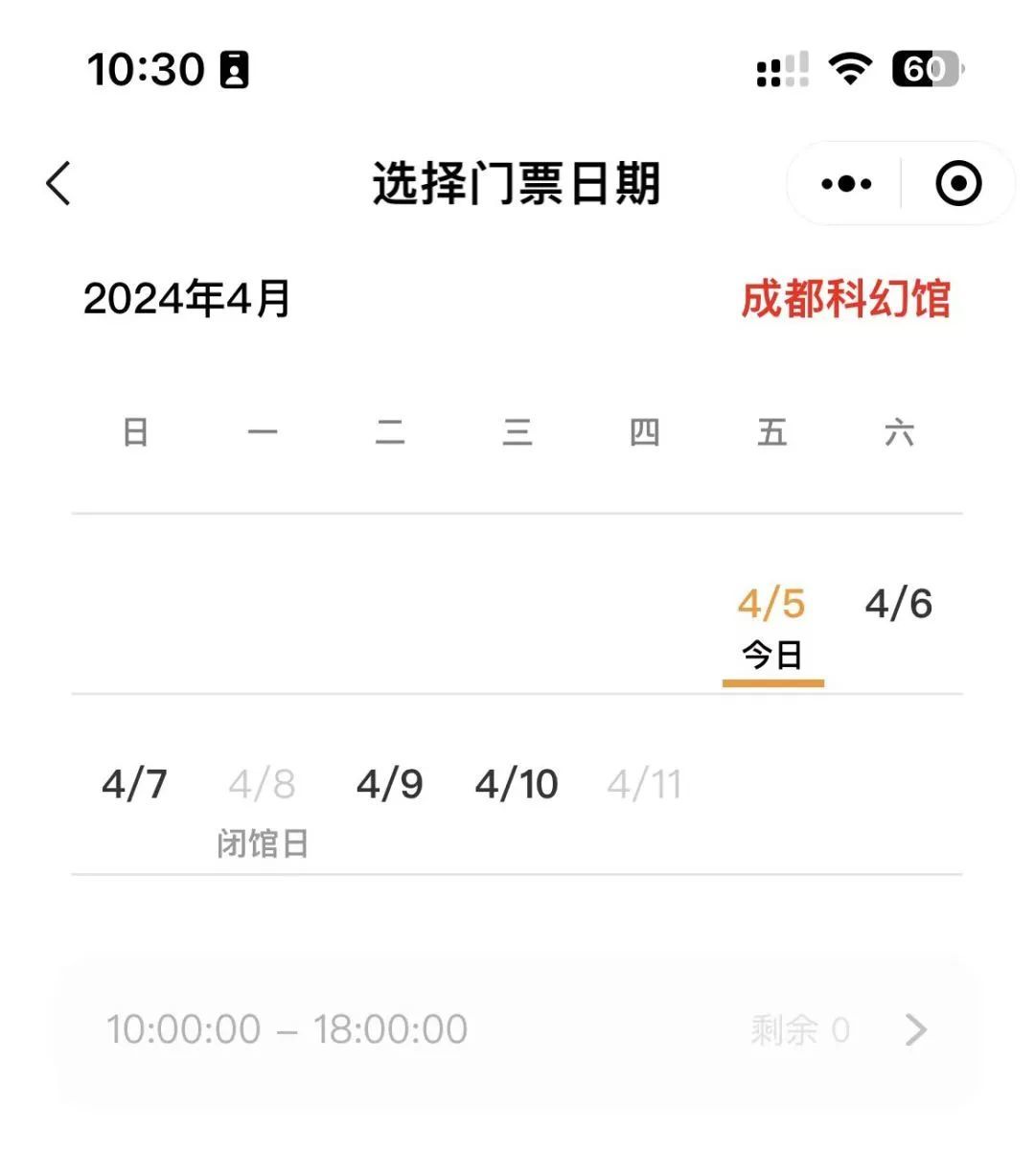This screenshot has width=1035, height=1176.
Task: Choose the 4/6 date
Action: 899,605
